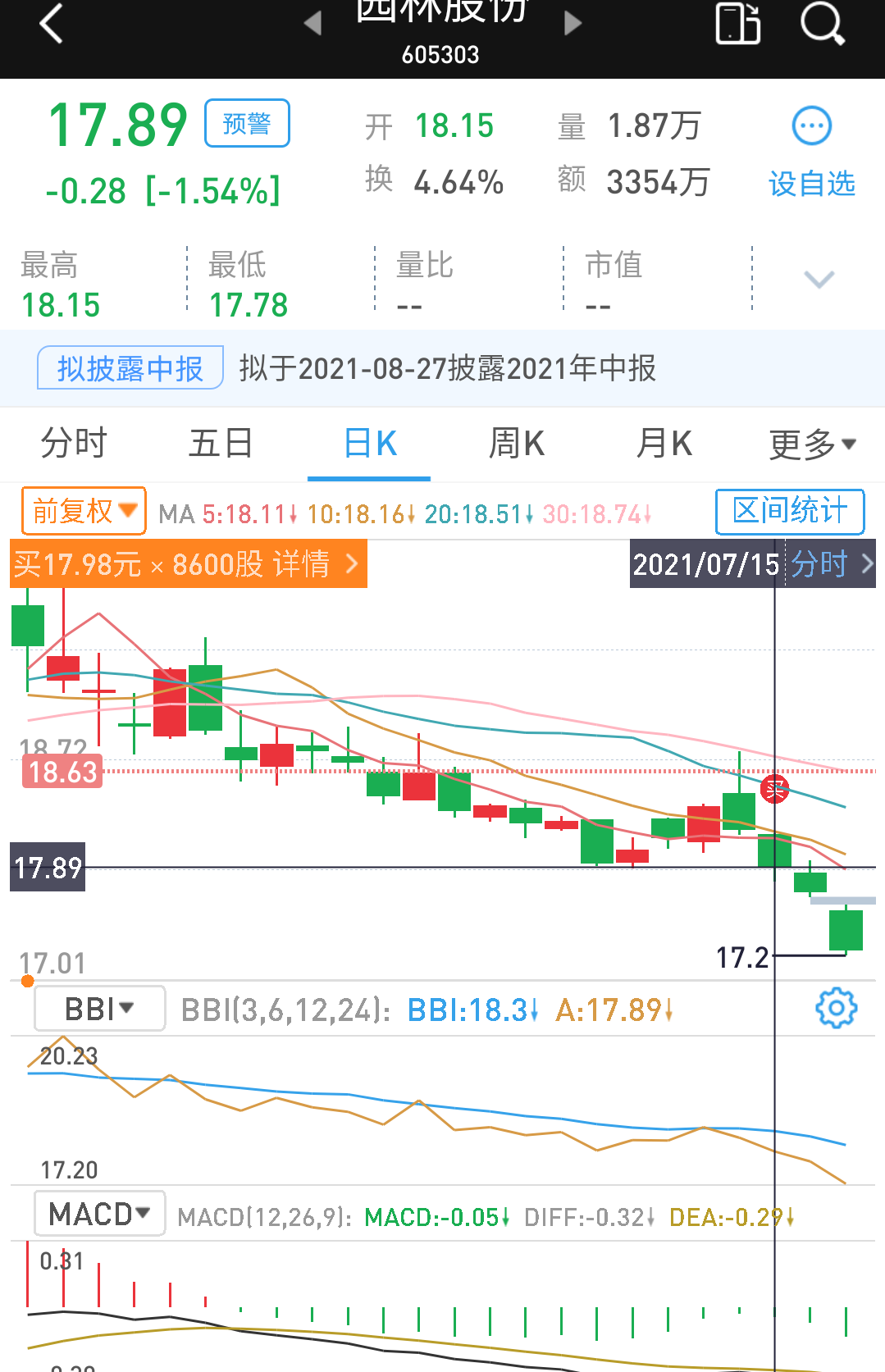The image size is (885, 1372).
Task: Tap the next stock arrow beside title
Action: [x=572, y=25]
